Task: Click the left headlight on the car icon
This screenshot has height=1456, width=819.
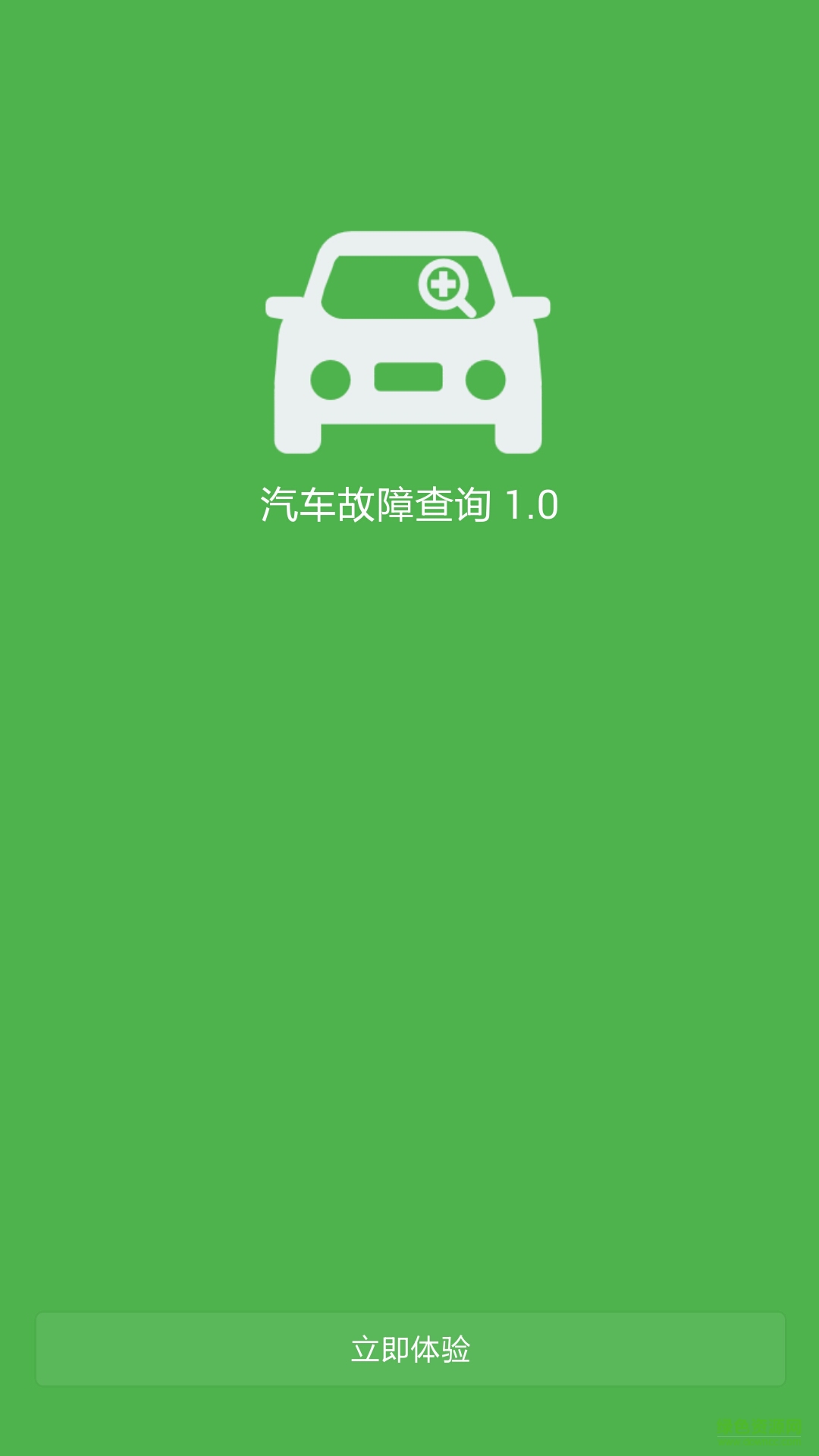Action: (330, 378)
